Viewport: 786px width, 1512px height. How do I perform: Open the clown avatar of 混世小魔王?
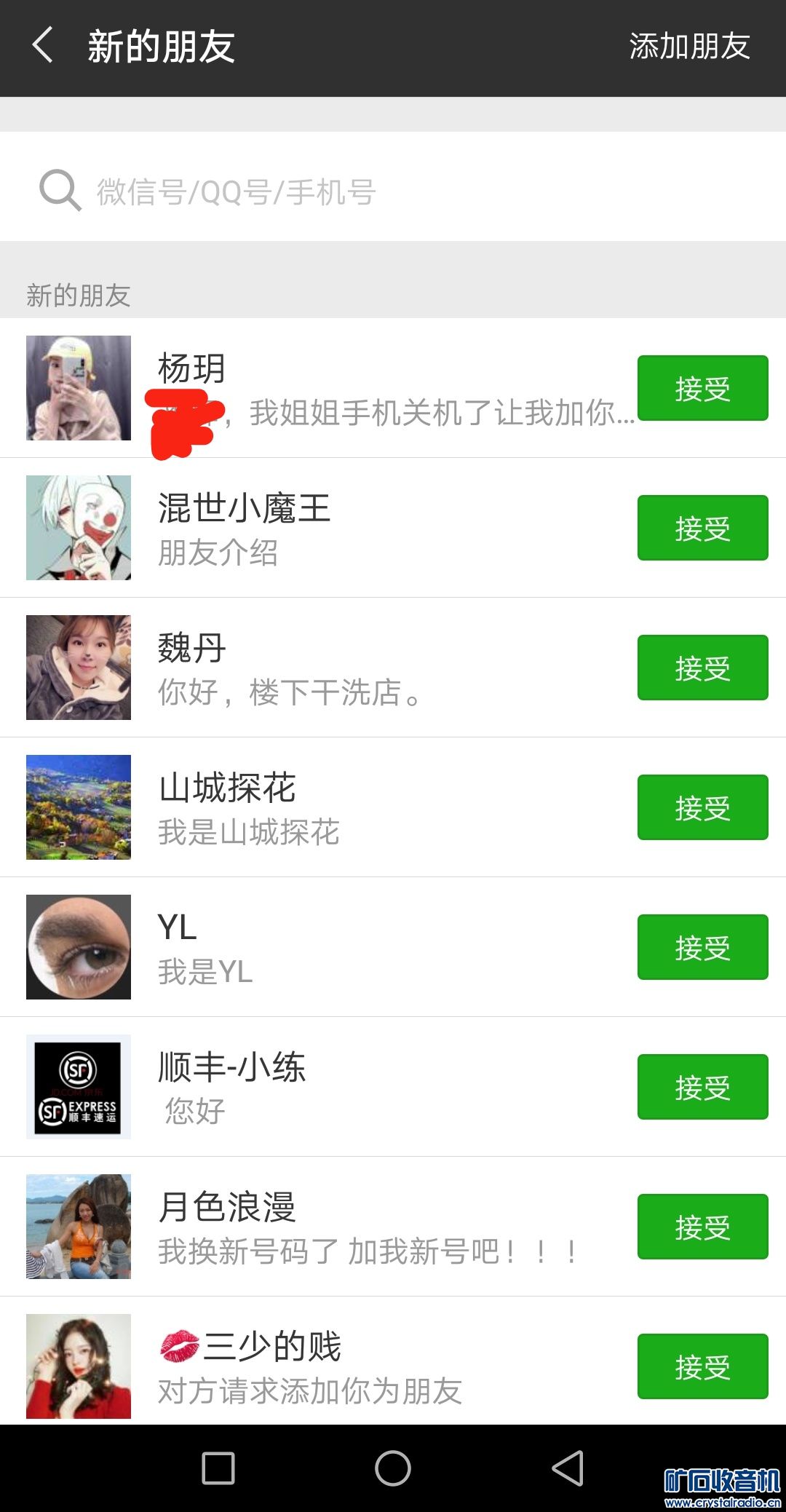point(79,529)
